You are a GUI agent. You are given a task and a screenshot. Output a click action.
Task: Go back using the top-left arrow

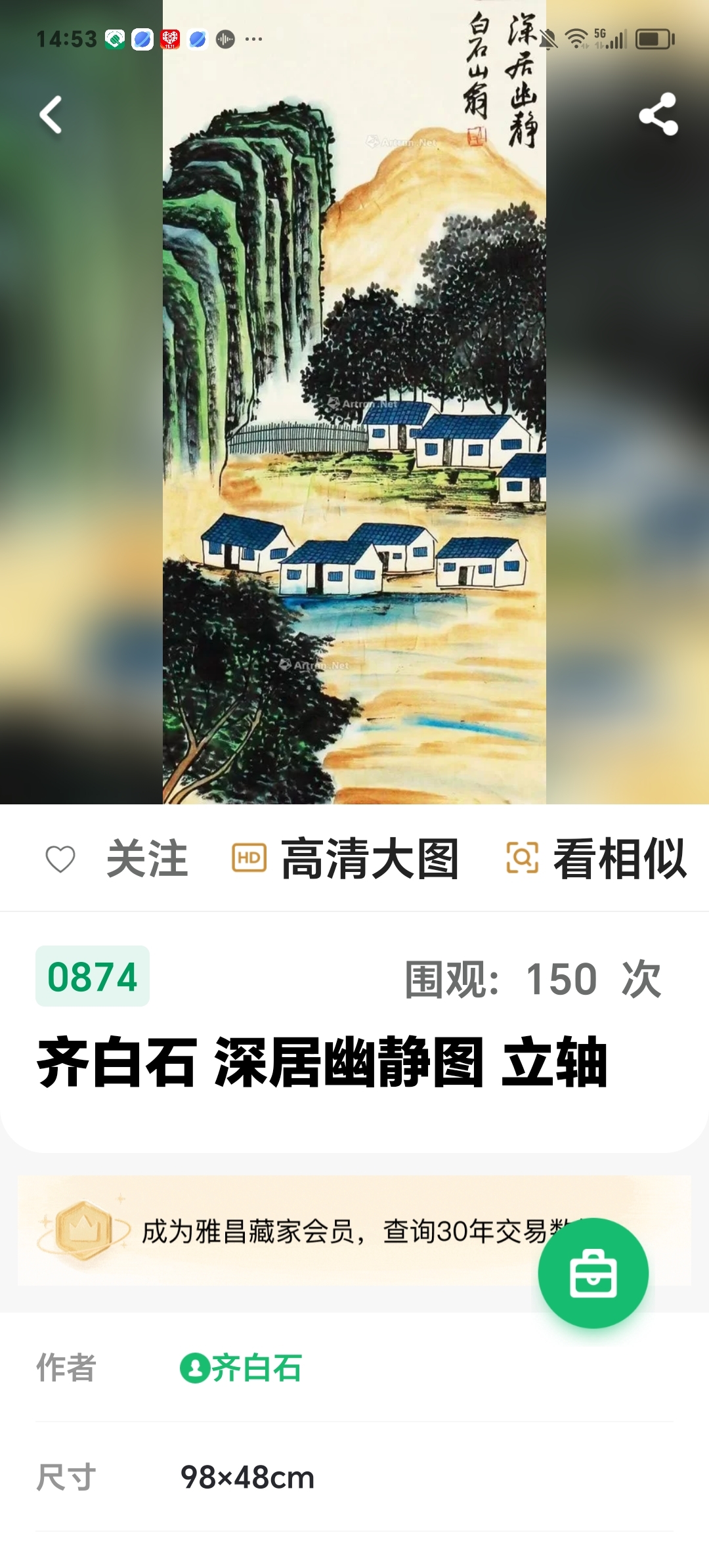pyautogui.click(x=51, y=115)
